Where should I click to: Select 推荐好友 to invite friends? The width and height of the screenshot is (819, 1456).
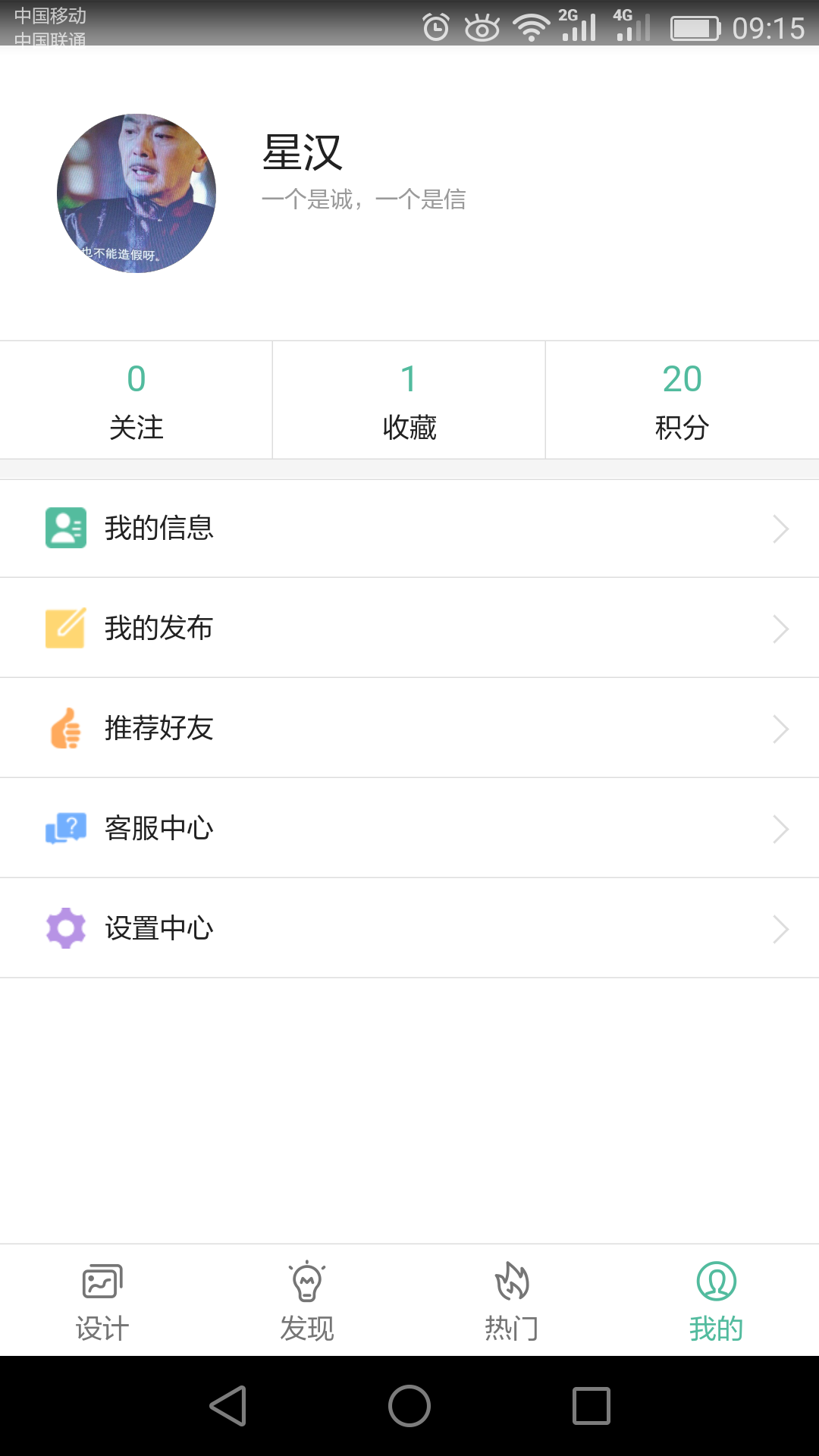pos(409,728)
